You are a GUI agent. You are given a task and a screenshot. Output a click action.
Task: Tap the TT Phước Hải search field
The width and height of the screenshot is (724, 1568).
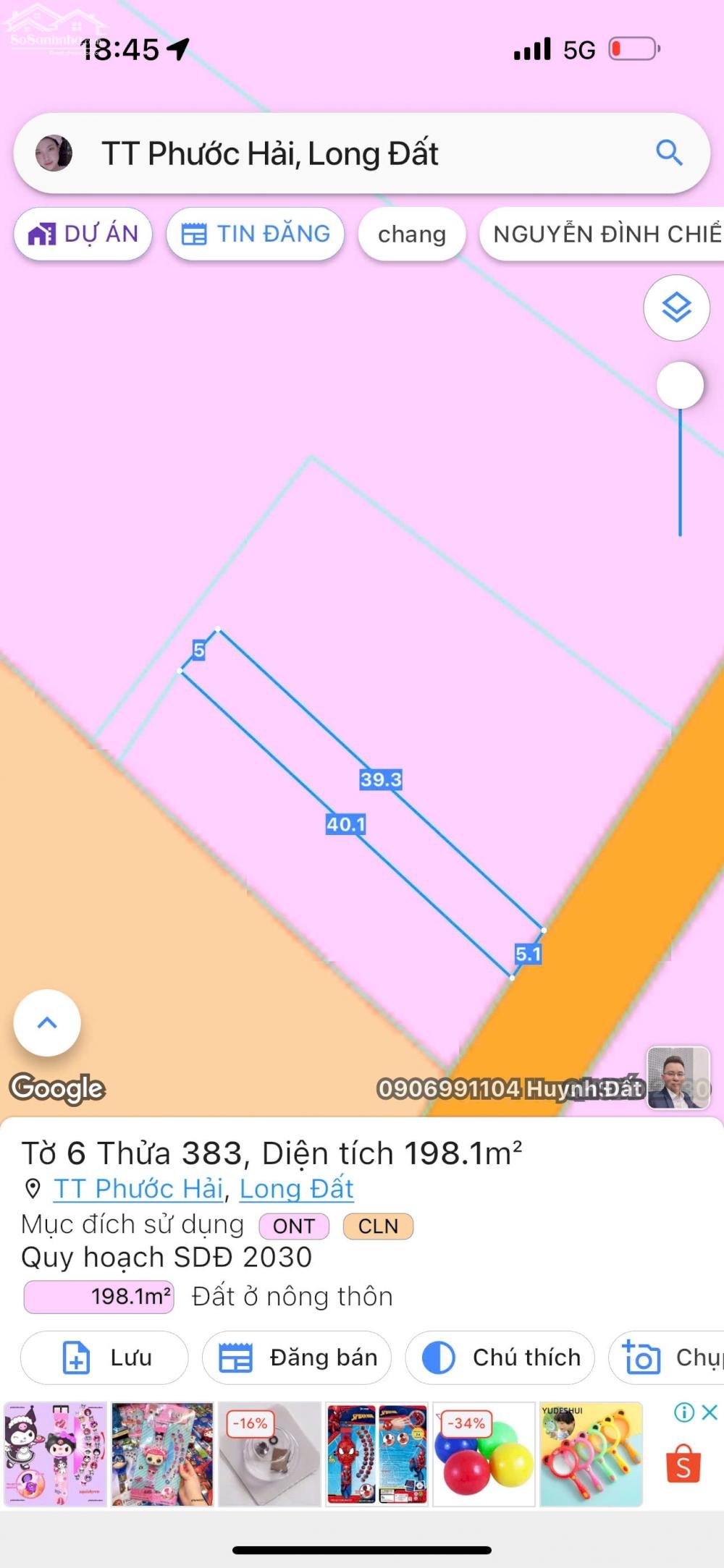tap(361, 153)
